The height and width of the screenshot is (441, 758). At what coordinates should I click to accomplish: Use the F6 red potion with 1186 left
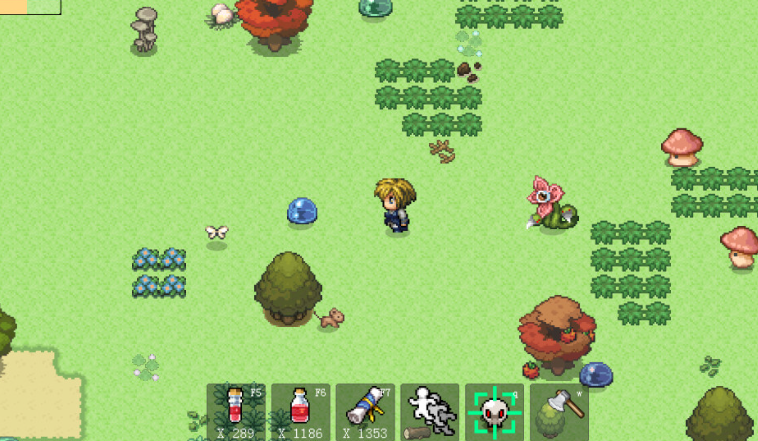300,410
